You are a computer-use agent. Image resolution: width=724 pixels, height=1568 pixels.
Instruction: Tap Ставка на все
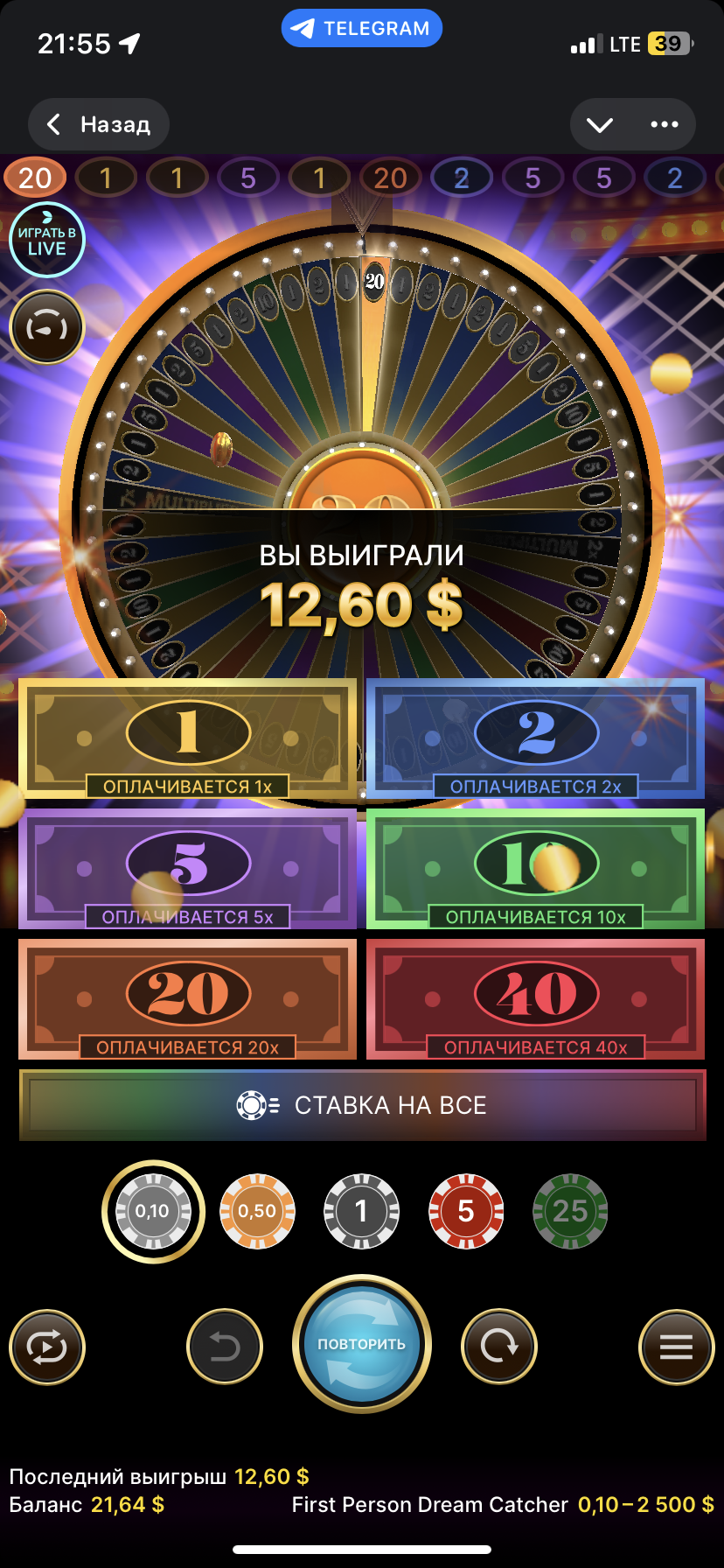362,1105
